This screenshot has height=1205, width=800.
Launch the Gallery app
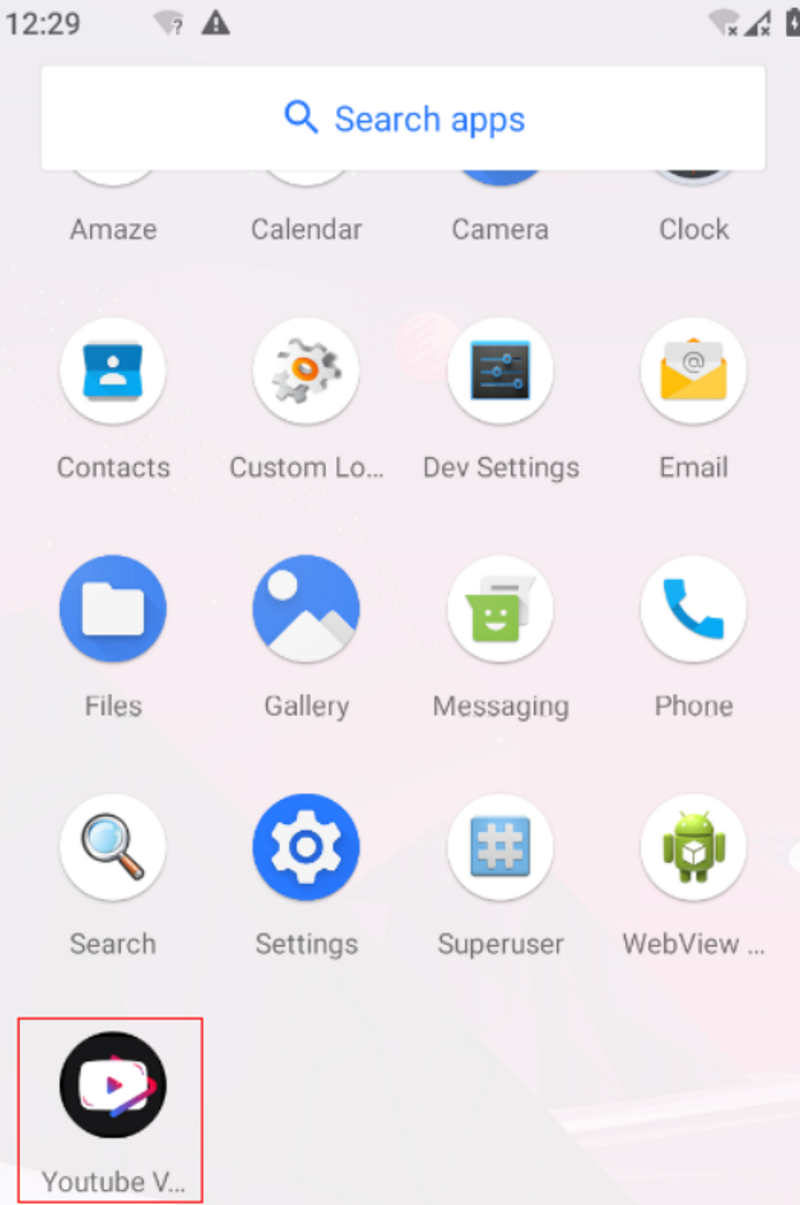[306, 610]
